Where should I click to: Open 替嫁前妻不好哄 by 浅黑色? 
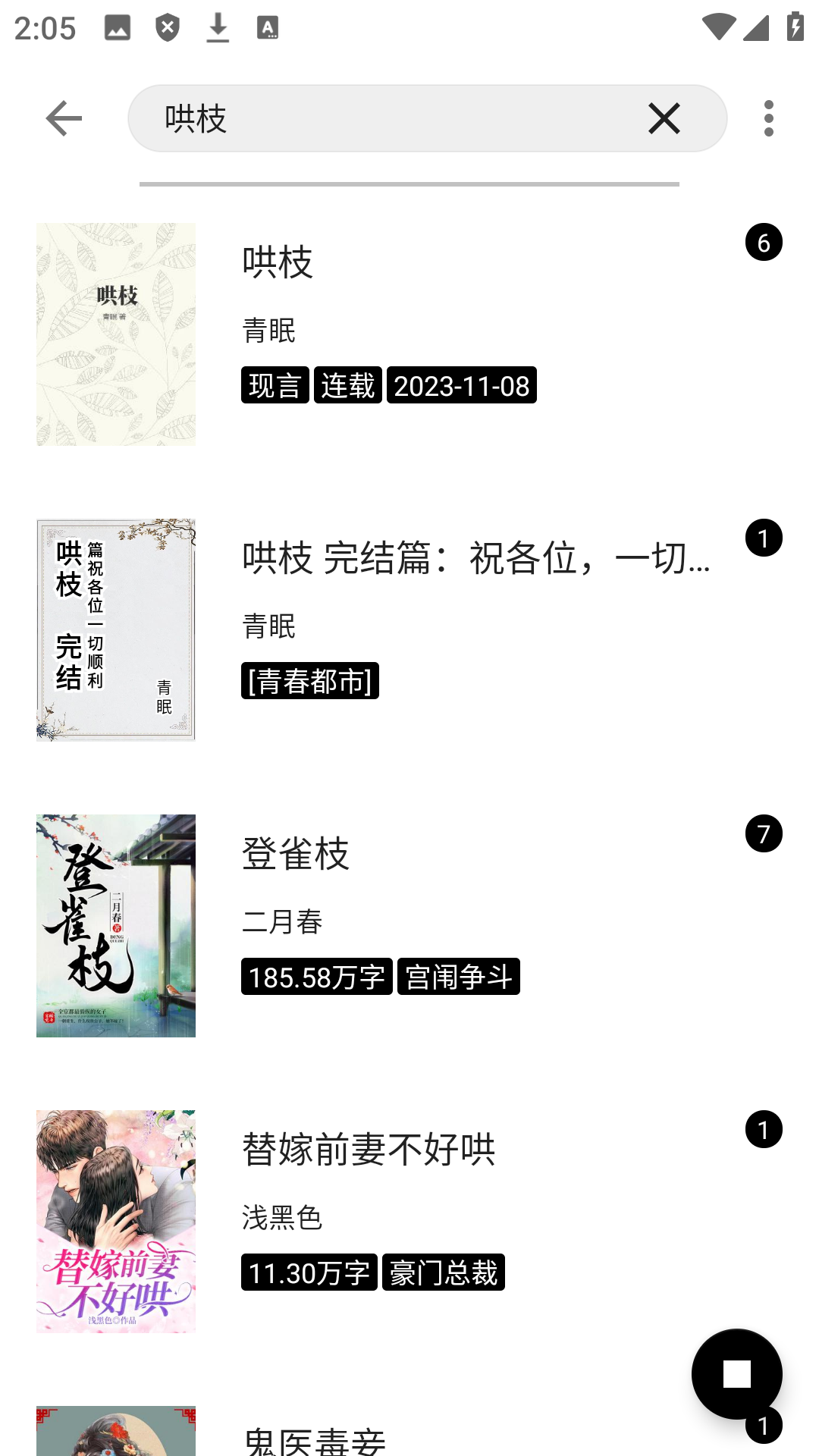pyautogui.click(x=409, y=1221)
